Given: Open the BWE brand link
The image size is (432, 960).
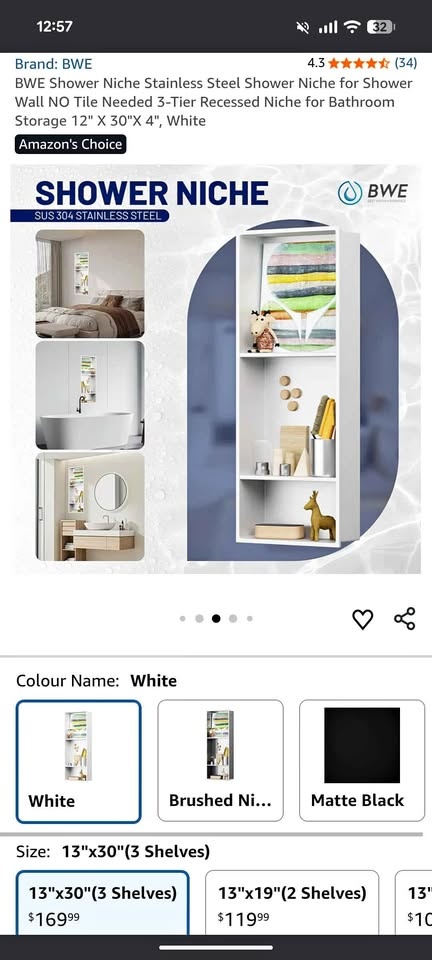Looking at the screenshot, I should (54, 64).
